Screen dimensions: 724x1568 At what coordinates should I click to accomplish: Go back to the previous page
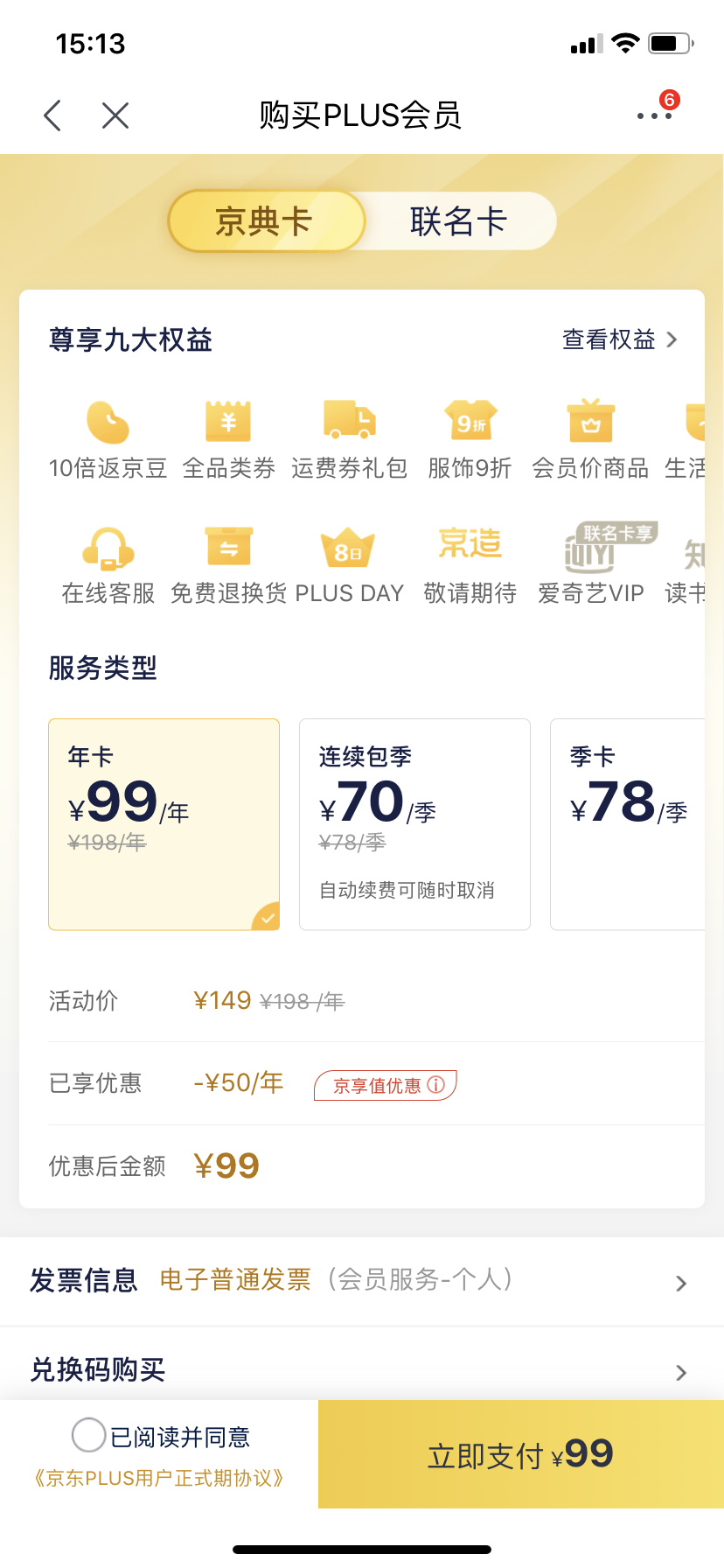click(x=53, y=115)
